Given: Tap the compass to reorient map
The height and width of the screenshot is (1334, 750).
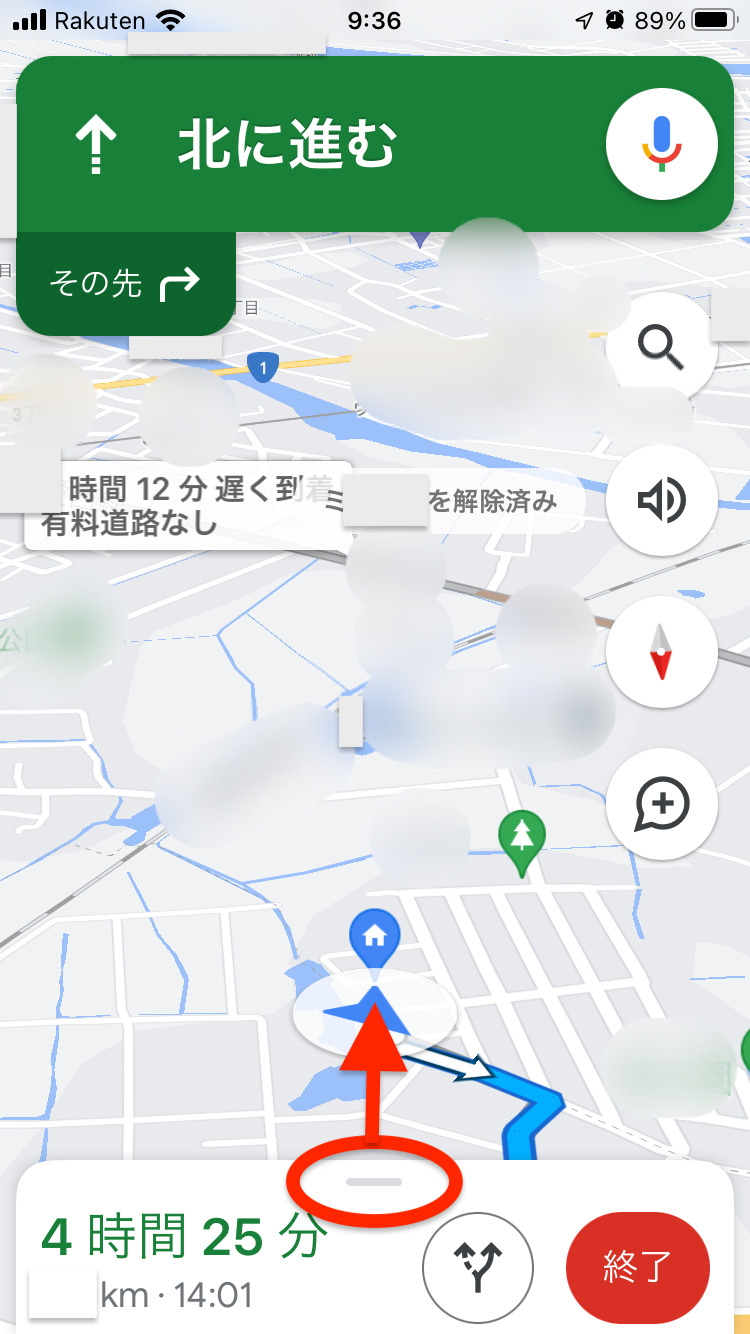Looking at the screenshot, I should [661, 652].
